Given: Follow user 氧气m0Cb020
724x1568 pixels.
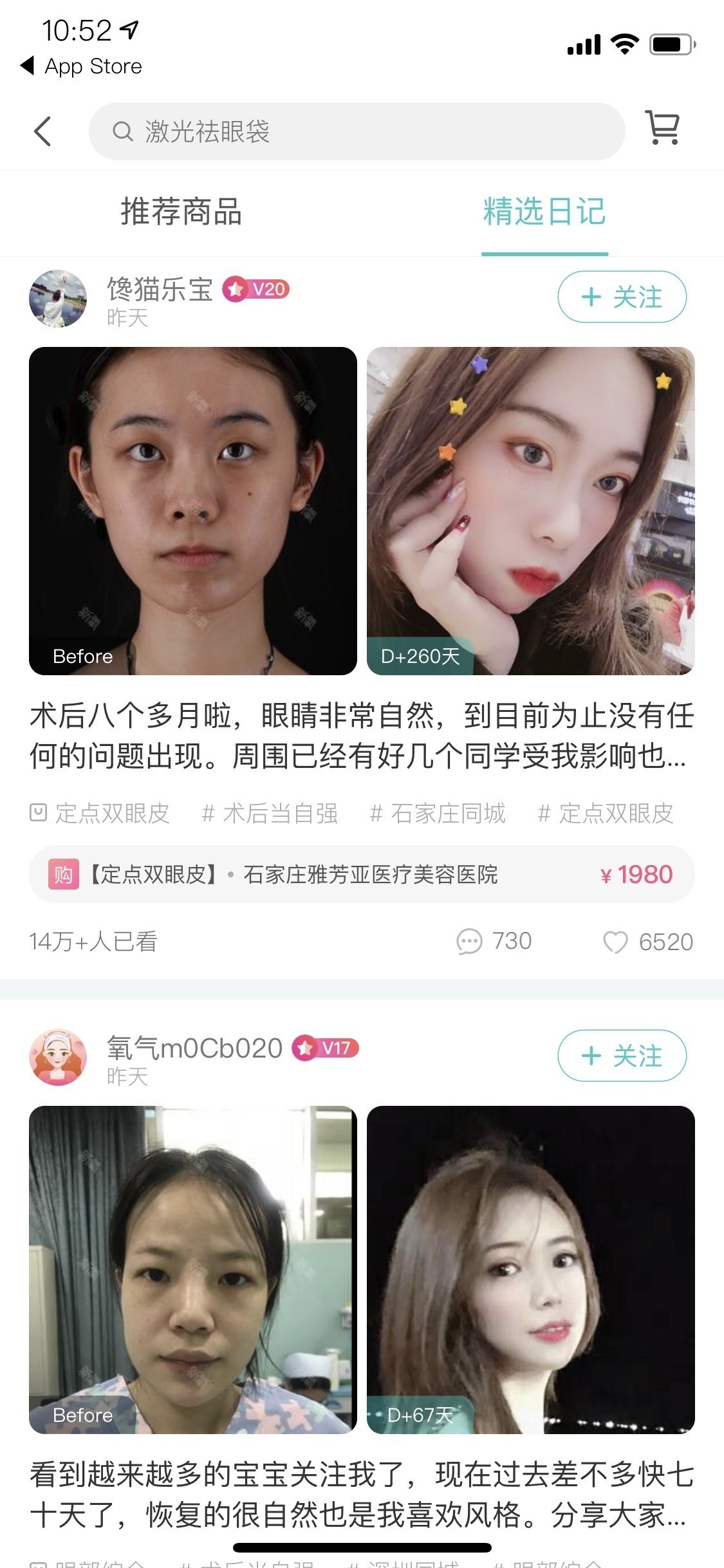Looking at the screenshot, I should [622, 1056].
